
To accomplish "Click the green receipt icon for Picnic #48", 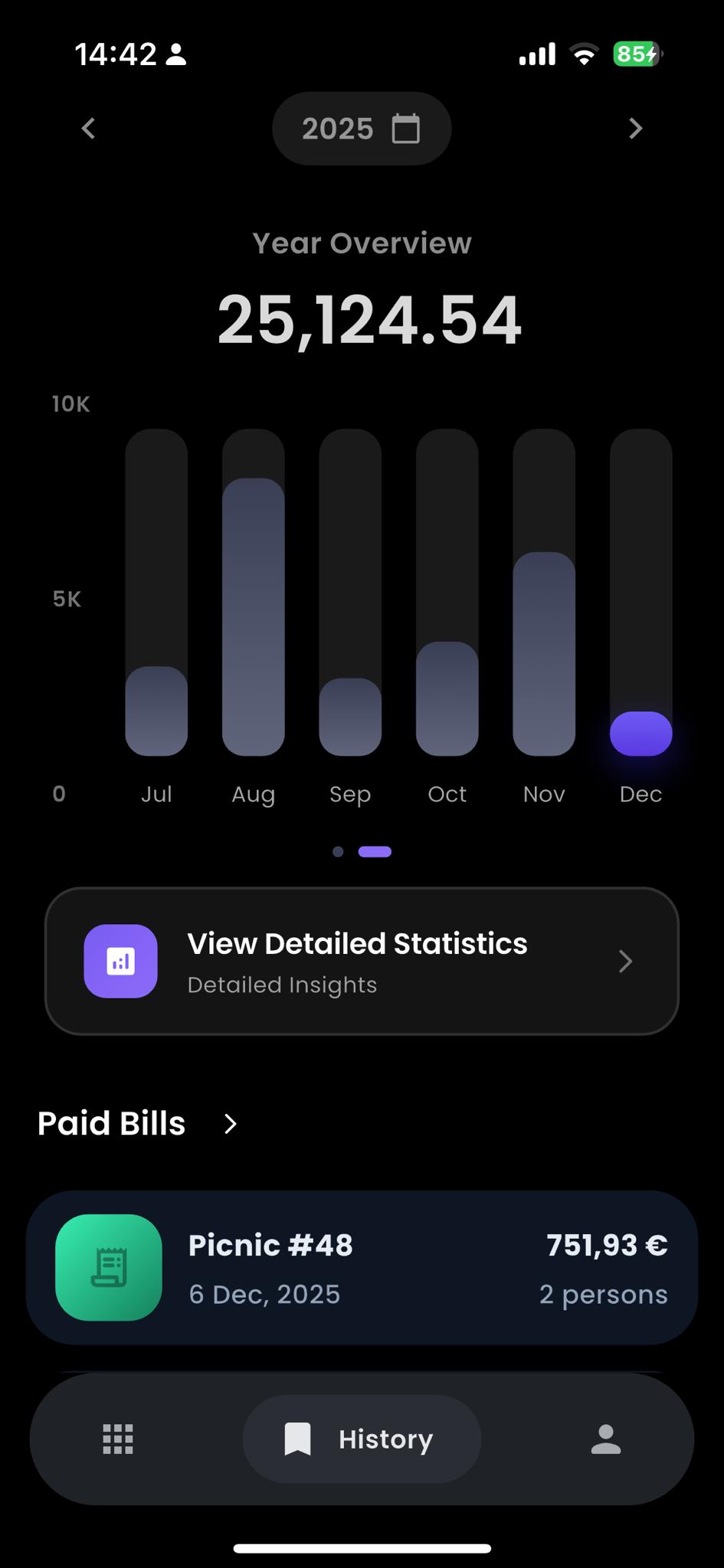I will [x=108, y=1268].
